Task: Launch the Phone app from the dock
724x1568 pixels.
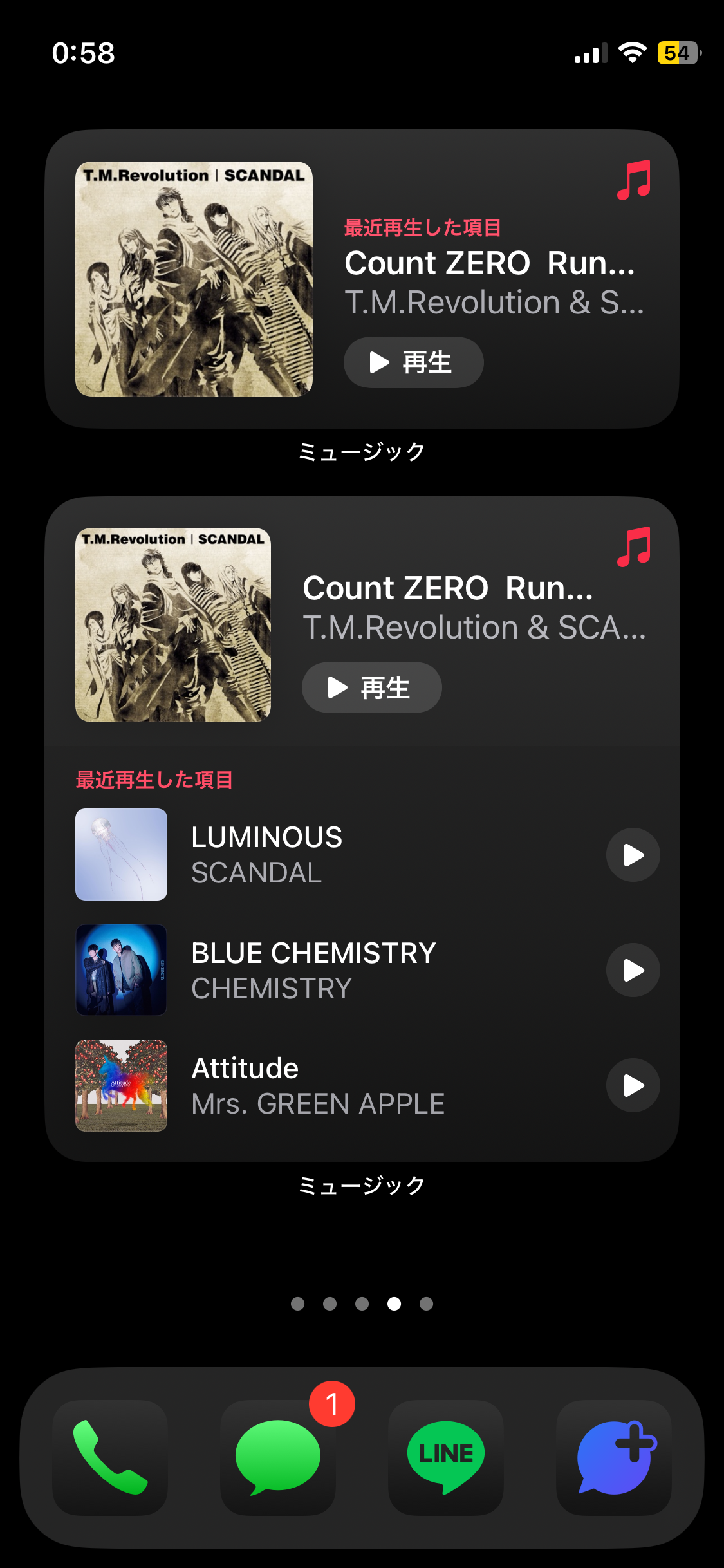Action: 110,1457
